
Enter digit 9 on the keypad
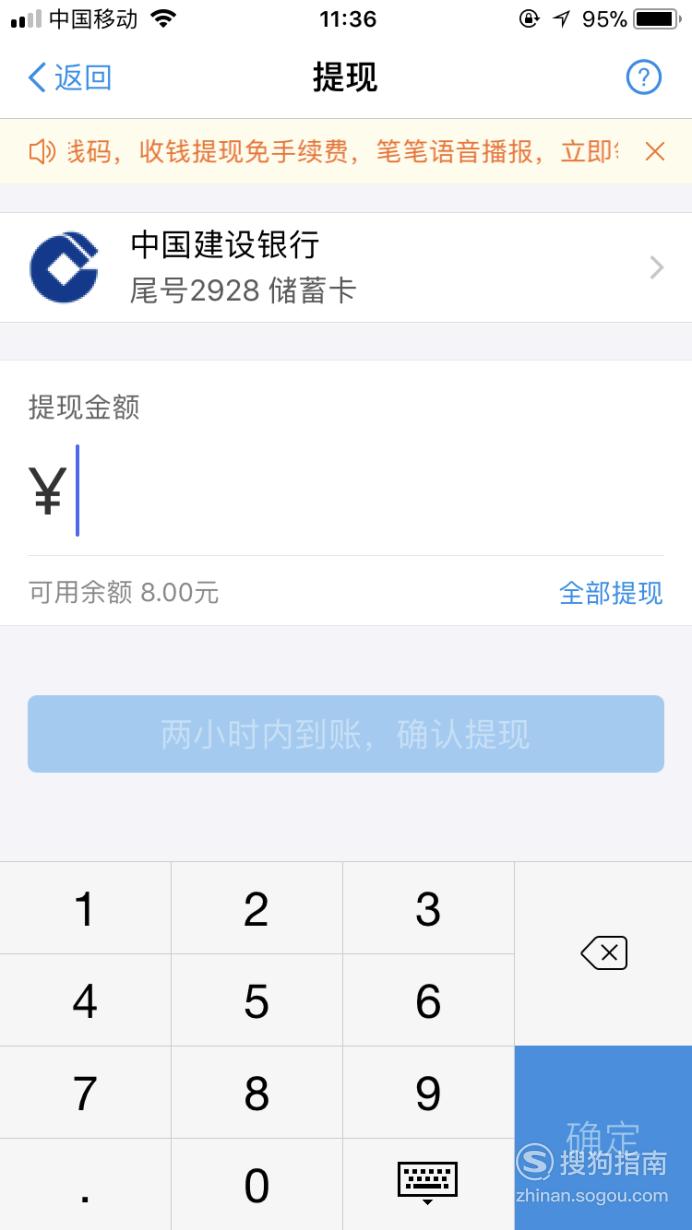point(428,1093)
